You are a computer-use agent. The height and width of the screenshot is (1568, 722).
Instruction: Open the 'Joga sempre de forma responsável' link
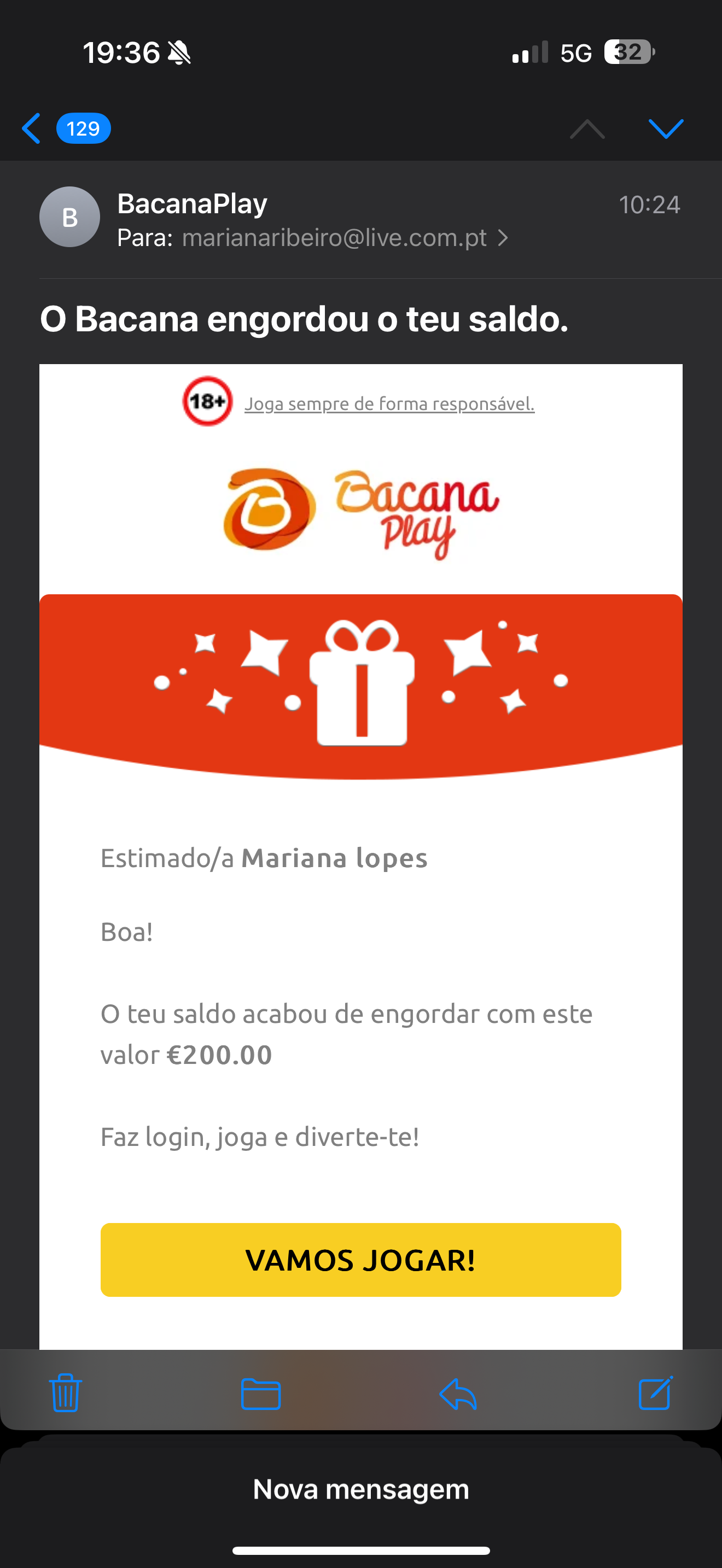389,404
